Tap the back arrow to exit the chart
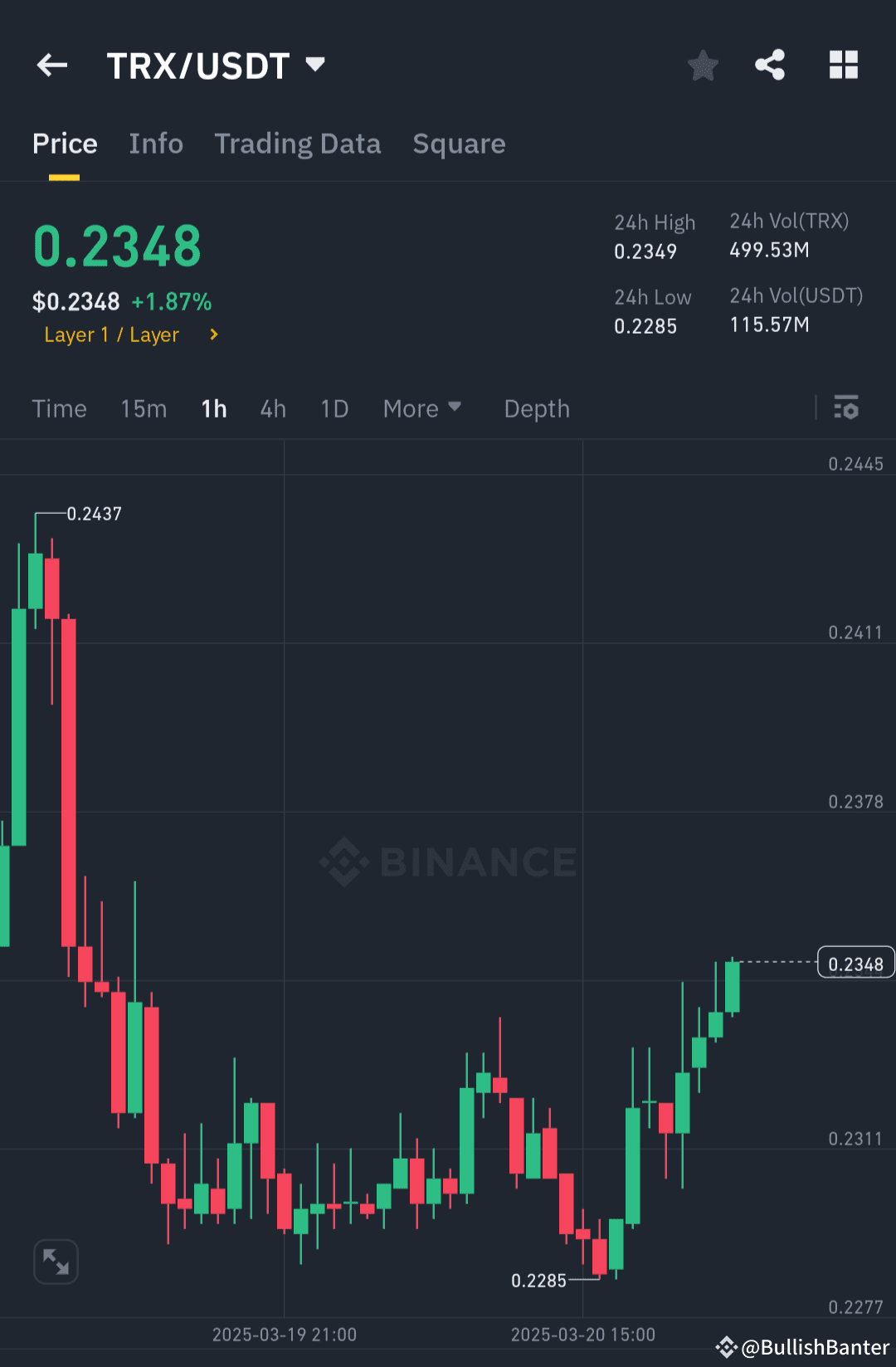The image size is (896, 1367). [51, 65]
